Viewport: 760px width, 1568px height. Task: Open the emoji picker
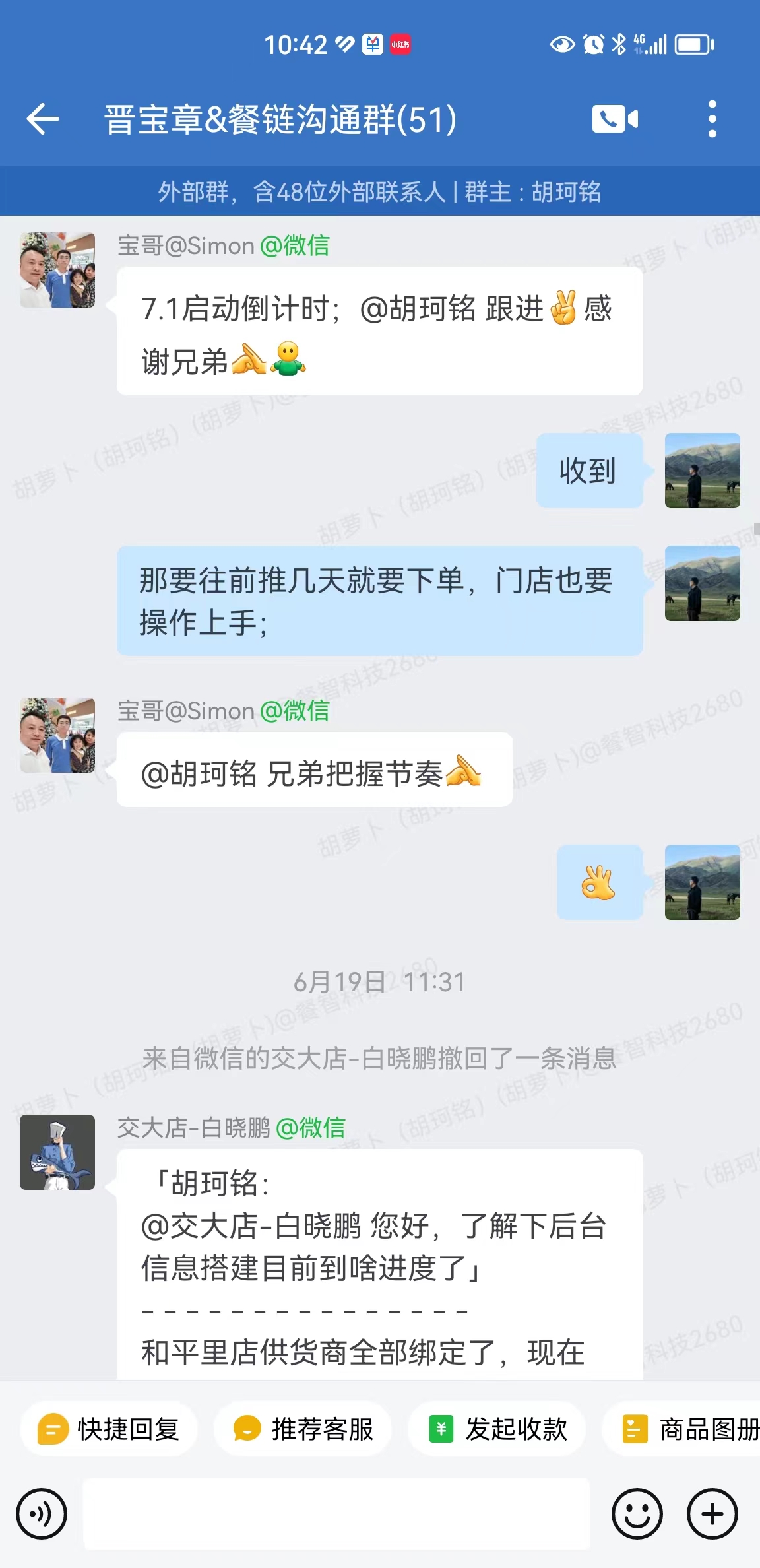pyautogui.click(x=637, y=1514)
